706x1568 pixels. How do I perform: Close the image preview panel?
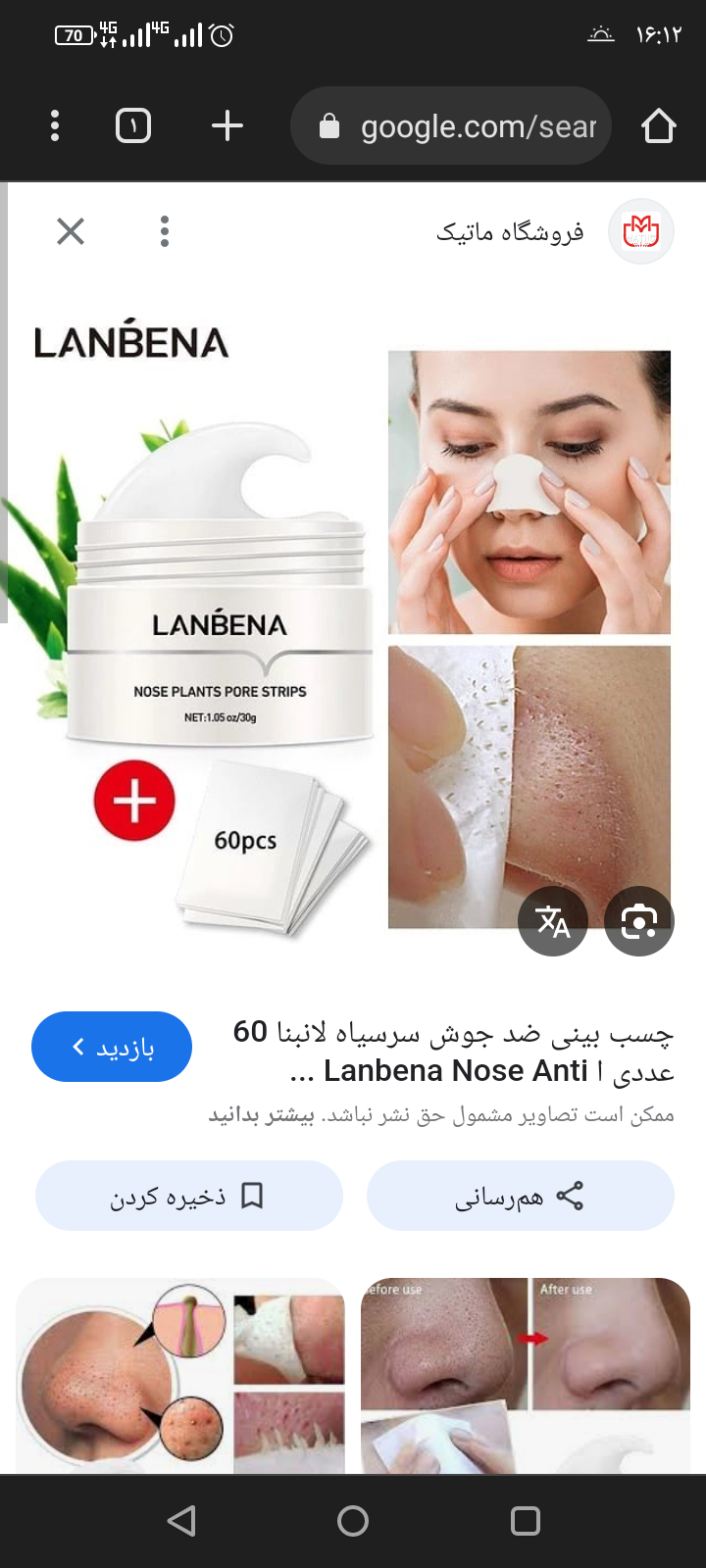coord(71,231)
